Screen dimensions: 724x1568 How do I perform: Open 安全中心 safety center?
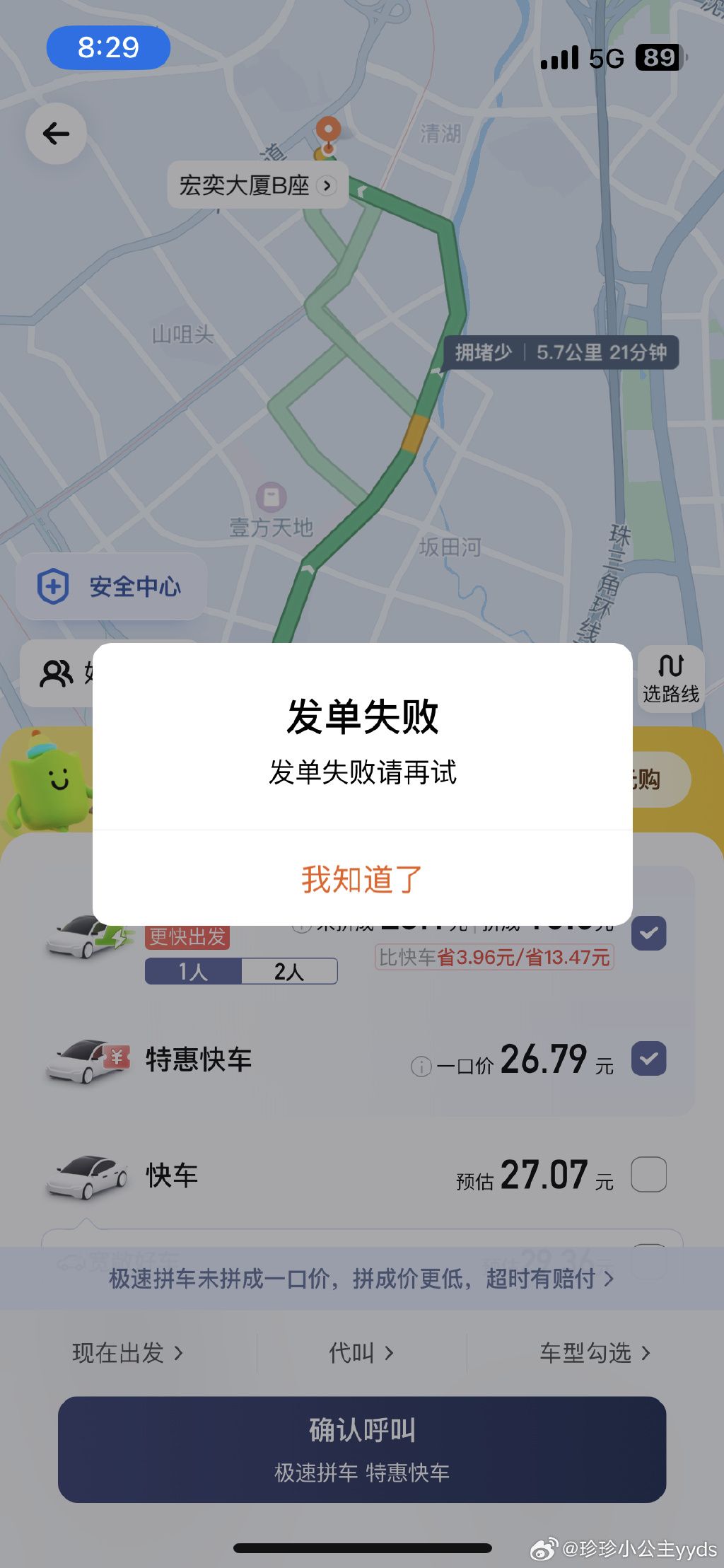(x=112, y=587)
